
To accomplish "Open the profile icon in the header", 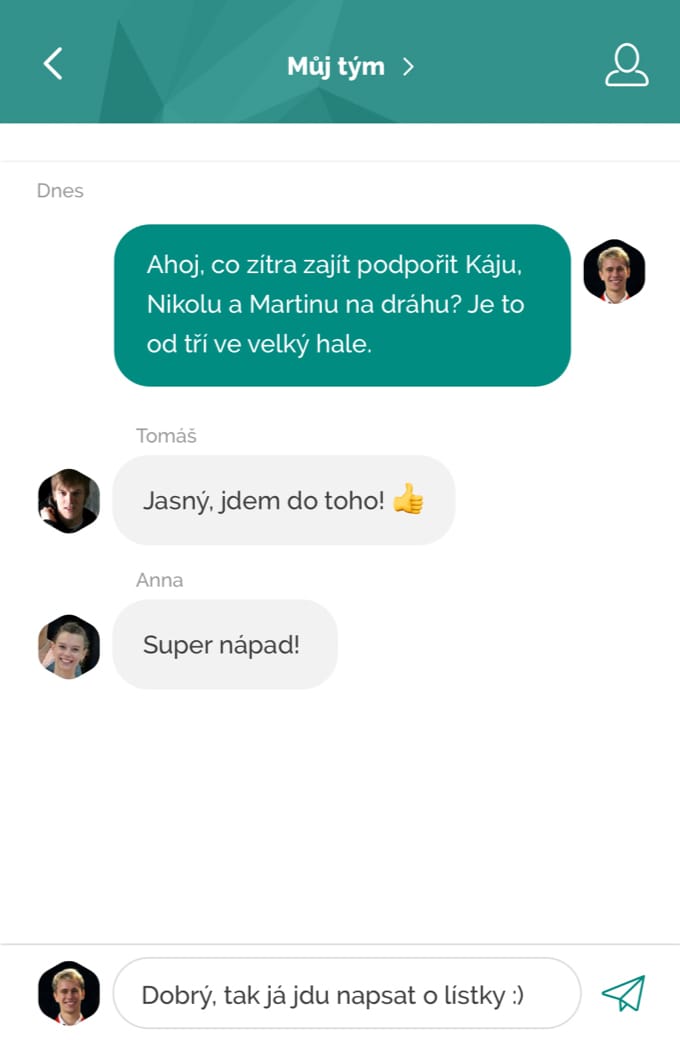I will click(626, 65).
